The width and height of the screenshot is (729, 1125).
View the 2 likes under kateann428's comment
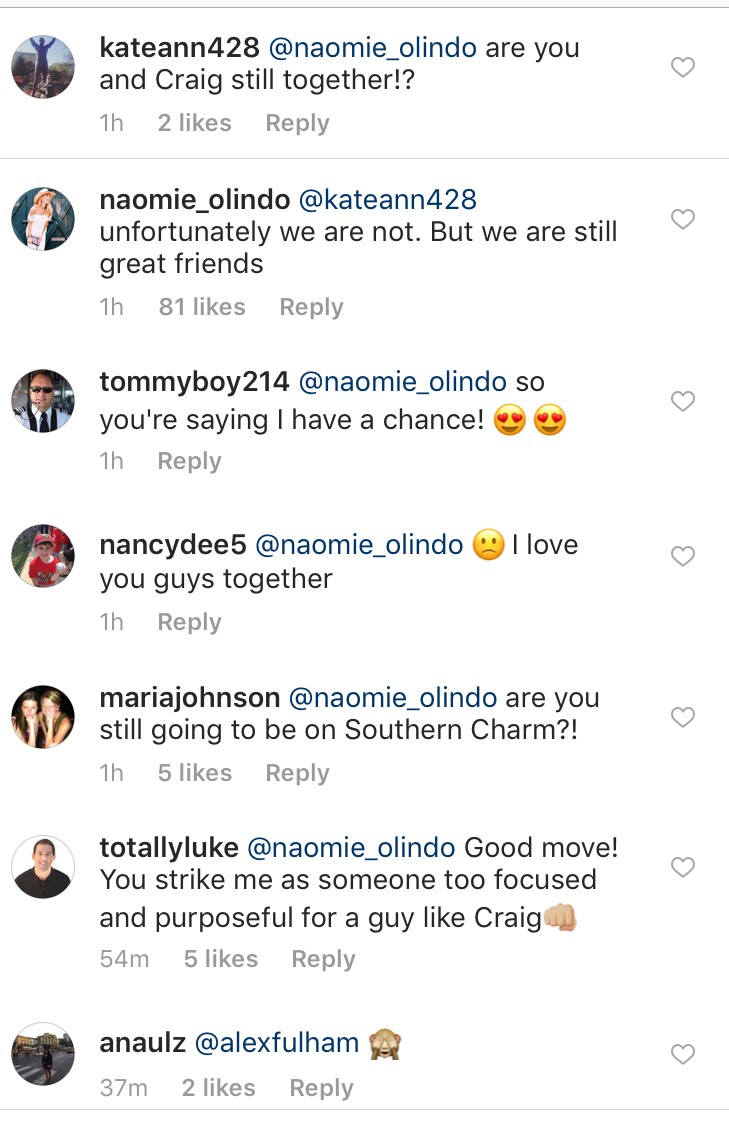pos(195,122)
